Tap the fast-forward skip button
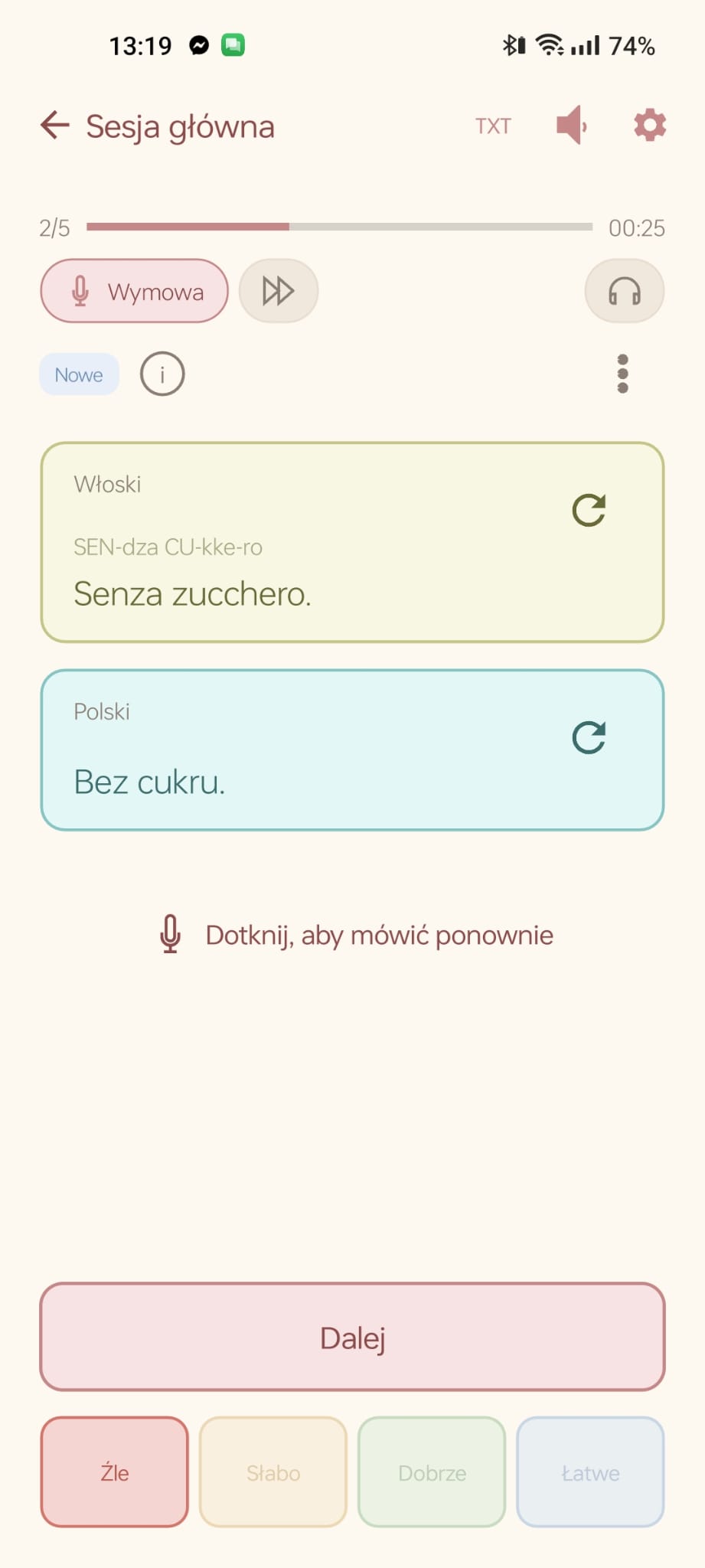The image size is (705, 1568). [278, 291]
